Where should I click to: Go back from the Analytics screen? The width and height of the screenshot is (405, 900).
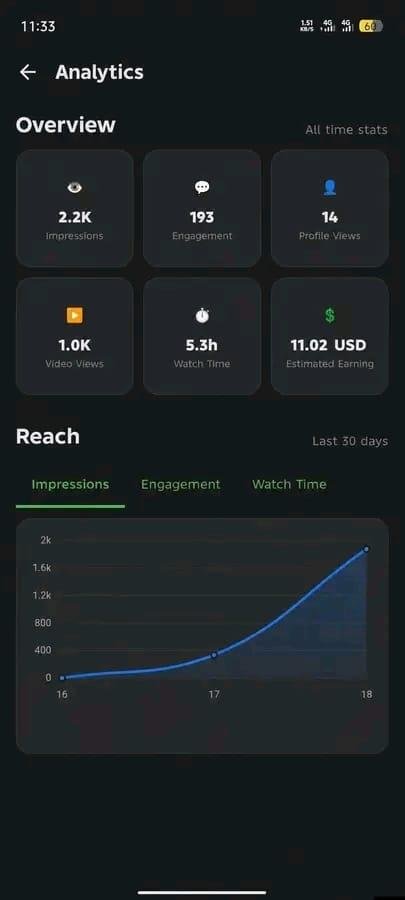(x=28, y=72)
